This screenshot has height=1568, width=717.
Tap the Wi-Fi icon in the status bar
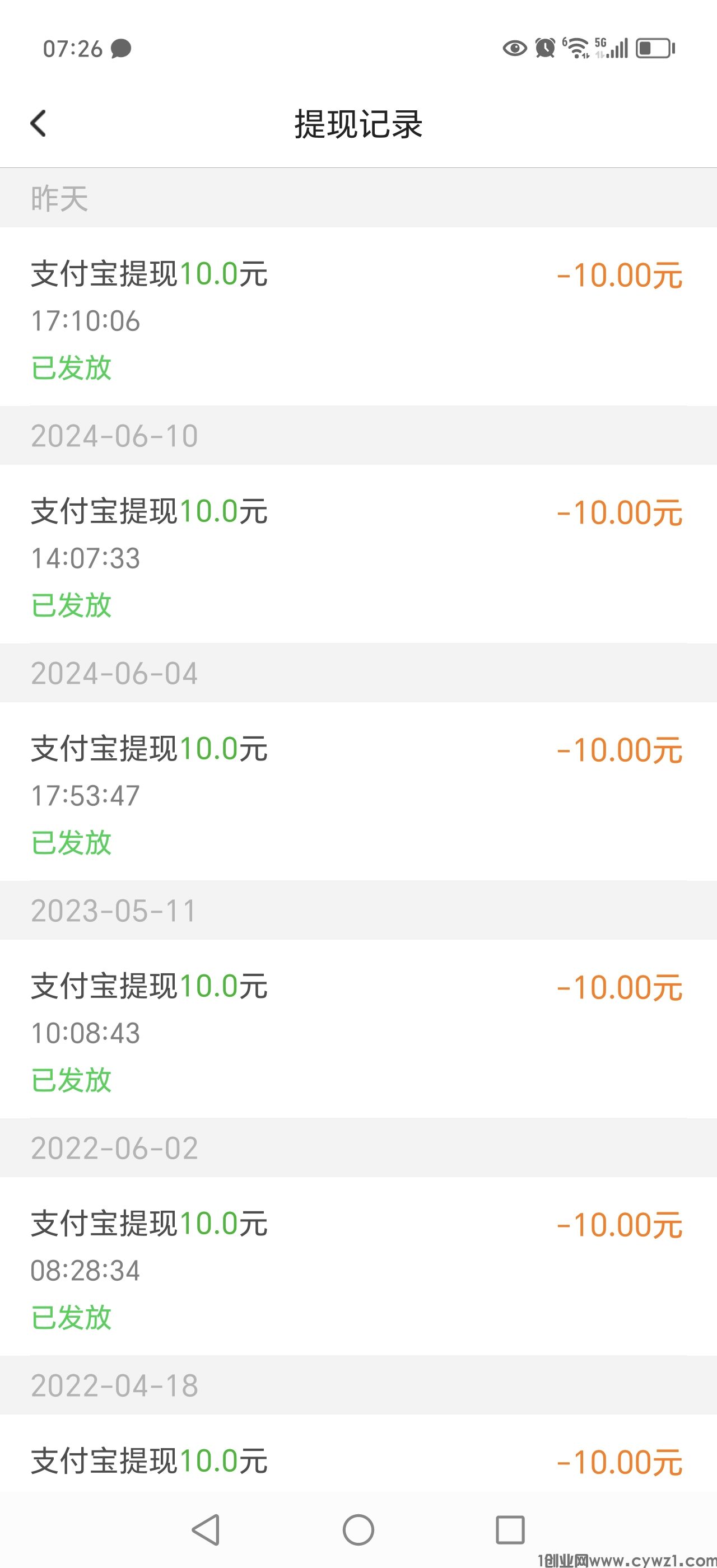click(576, 48)
